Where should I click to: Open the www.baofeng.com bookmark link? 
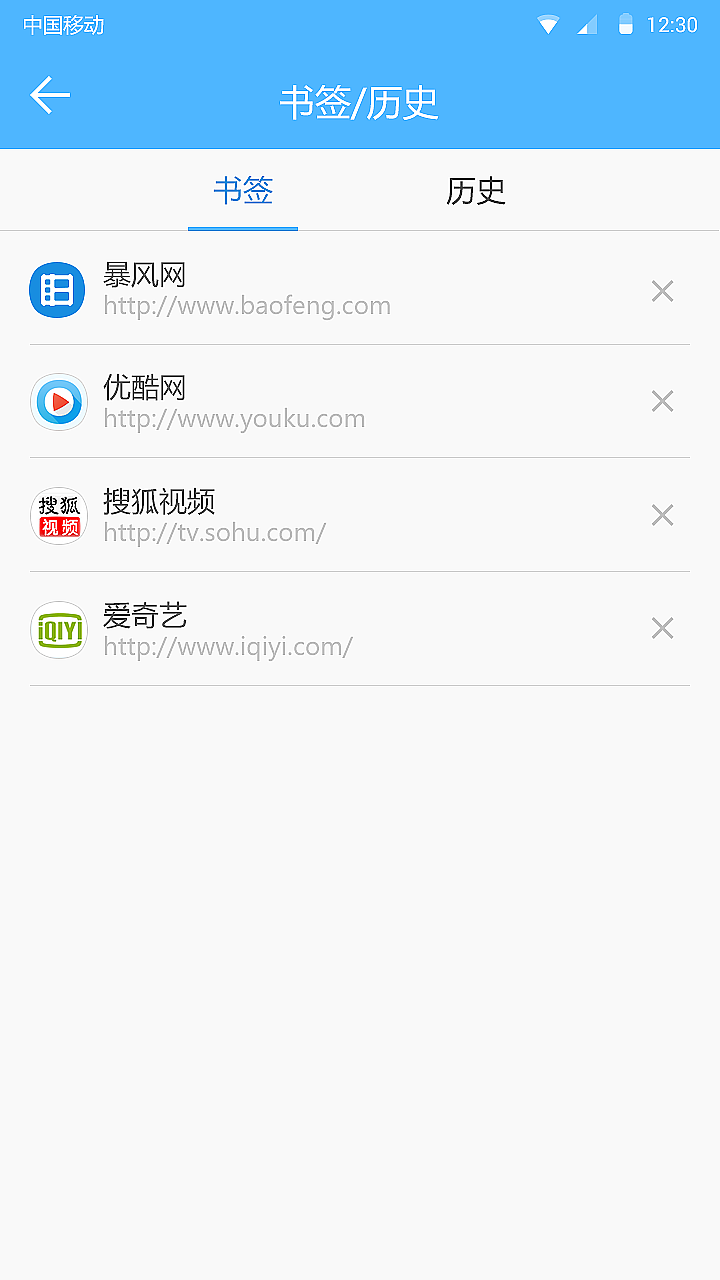[x=245, y=304]
